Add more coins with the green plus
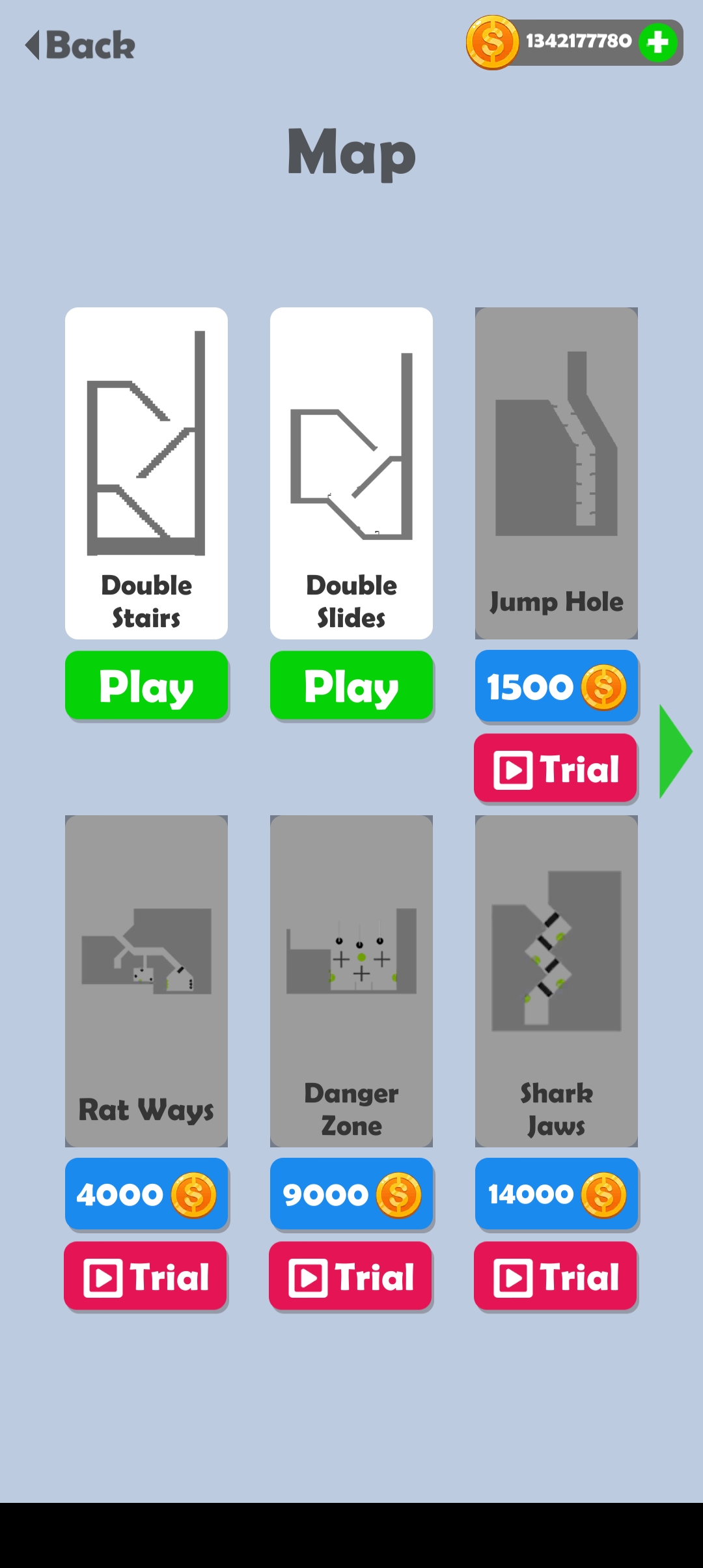Image resolution: width=703 pixels, height=1568 pixels. [658, 43]
